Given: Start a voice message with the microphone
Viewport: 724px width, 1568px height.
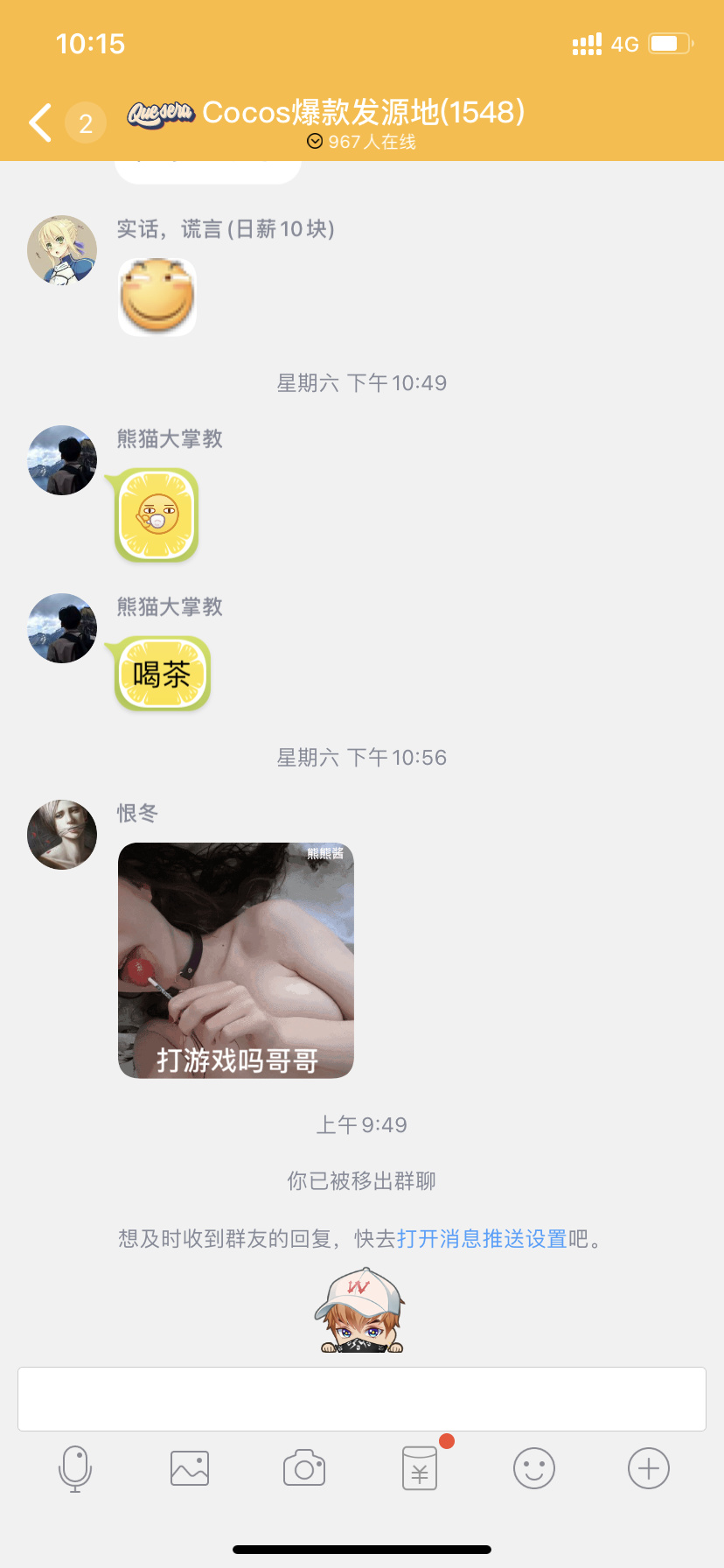Looking at the screenshot, I should click(75, 1468).
